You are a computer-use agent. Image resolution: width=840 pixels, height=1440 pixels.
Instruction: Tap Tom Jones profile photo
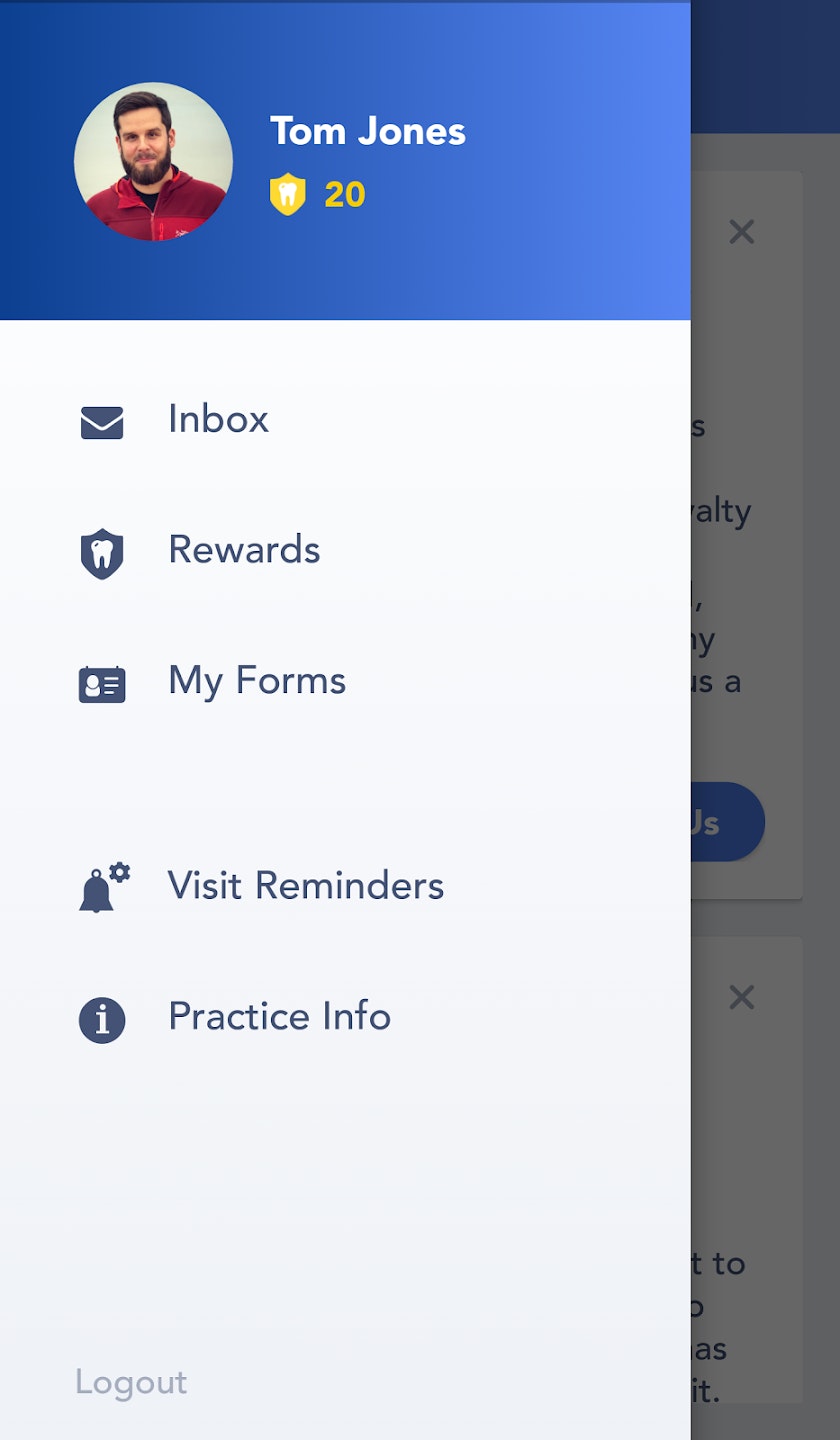coord(153,162)
